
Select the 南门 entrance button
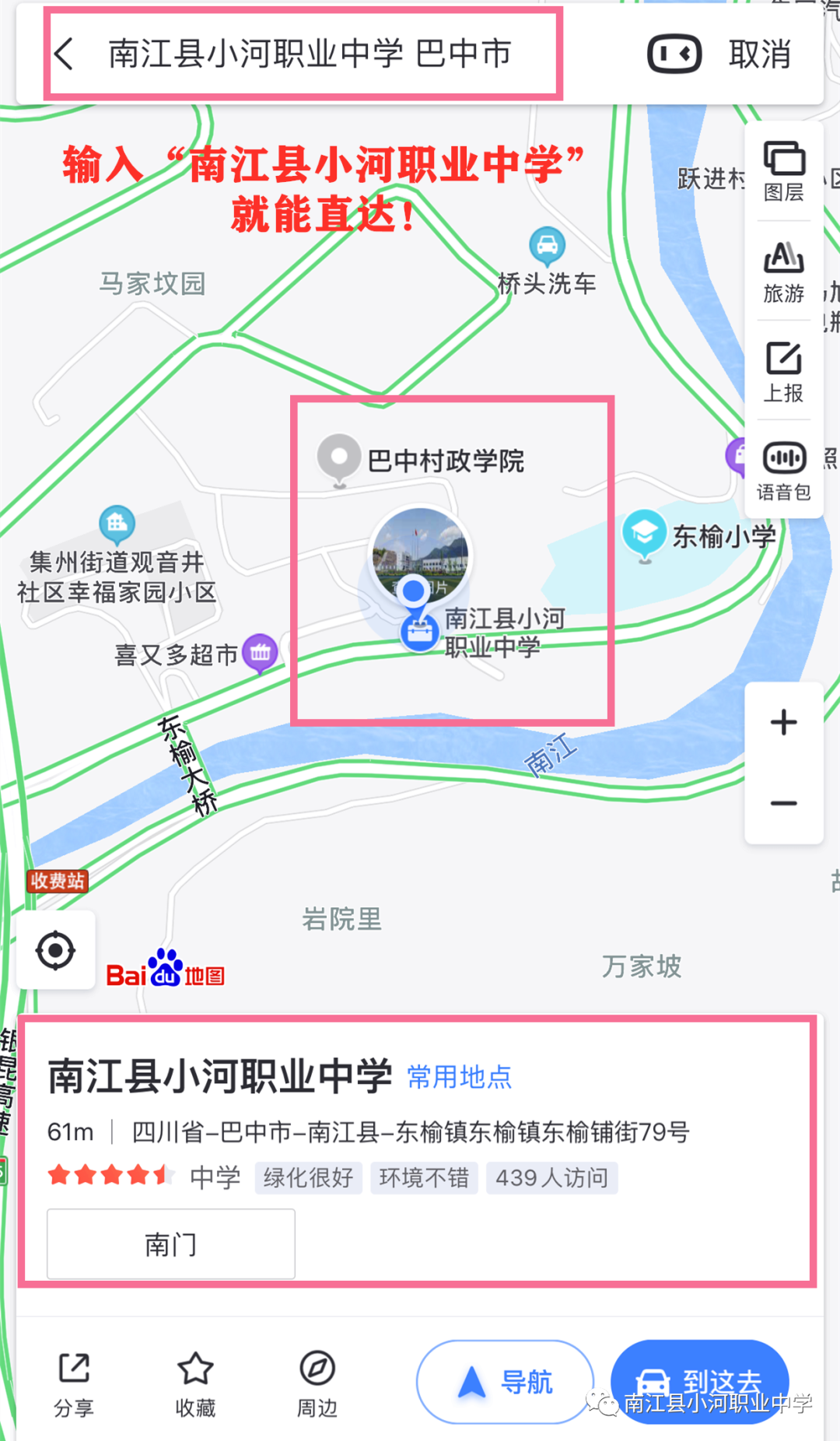(171, 1244)
